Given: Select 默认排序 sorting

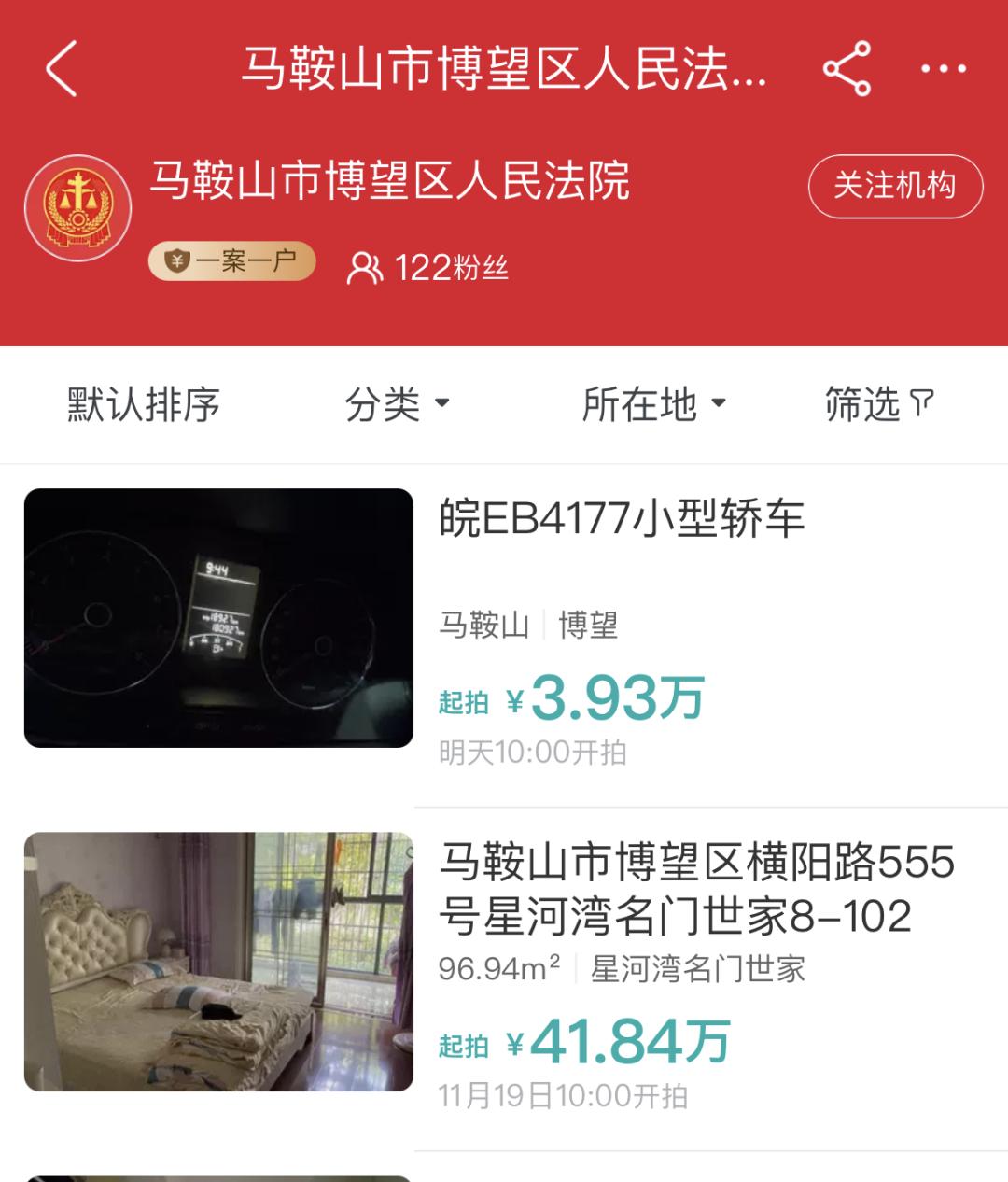Looking at the screenshot, I should (x=144, y=404).
